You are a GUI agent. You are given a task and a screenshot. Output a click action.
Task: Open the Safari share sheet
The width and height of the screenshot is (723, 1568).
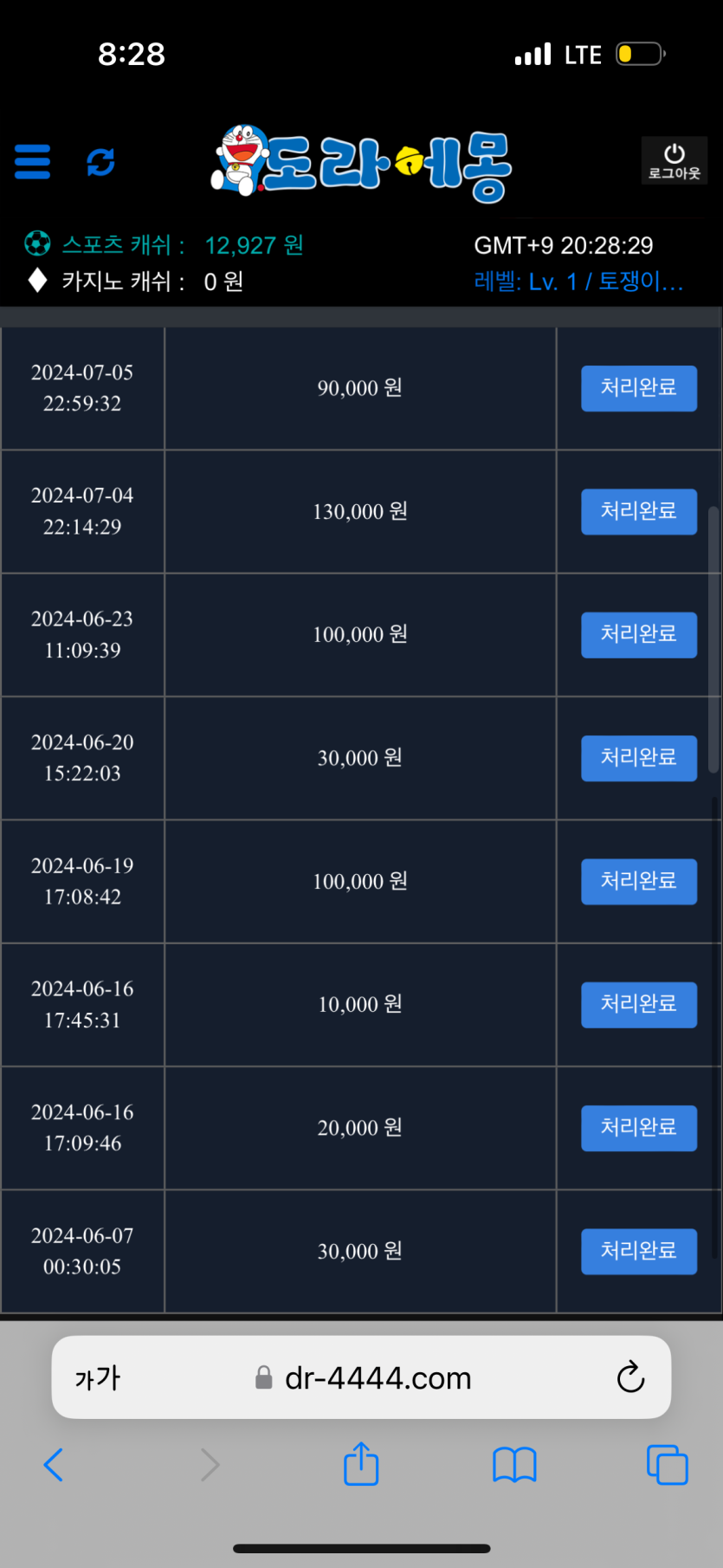click(361, 1465)
